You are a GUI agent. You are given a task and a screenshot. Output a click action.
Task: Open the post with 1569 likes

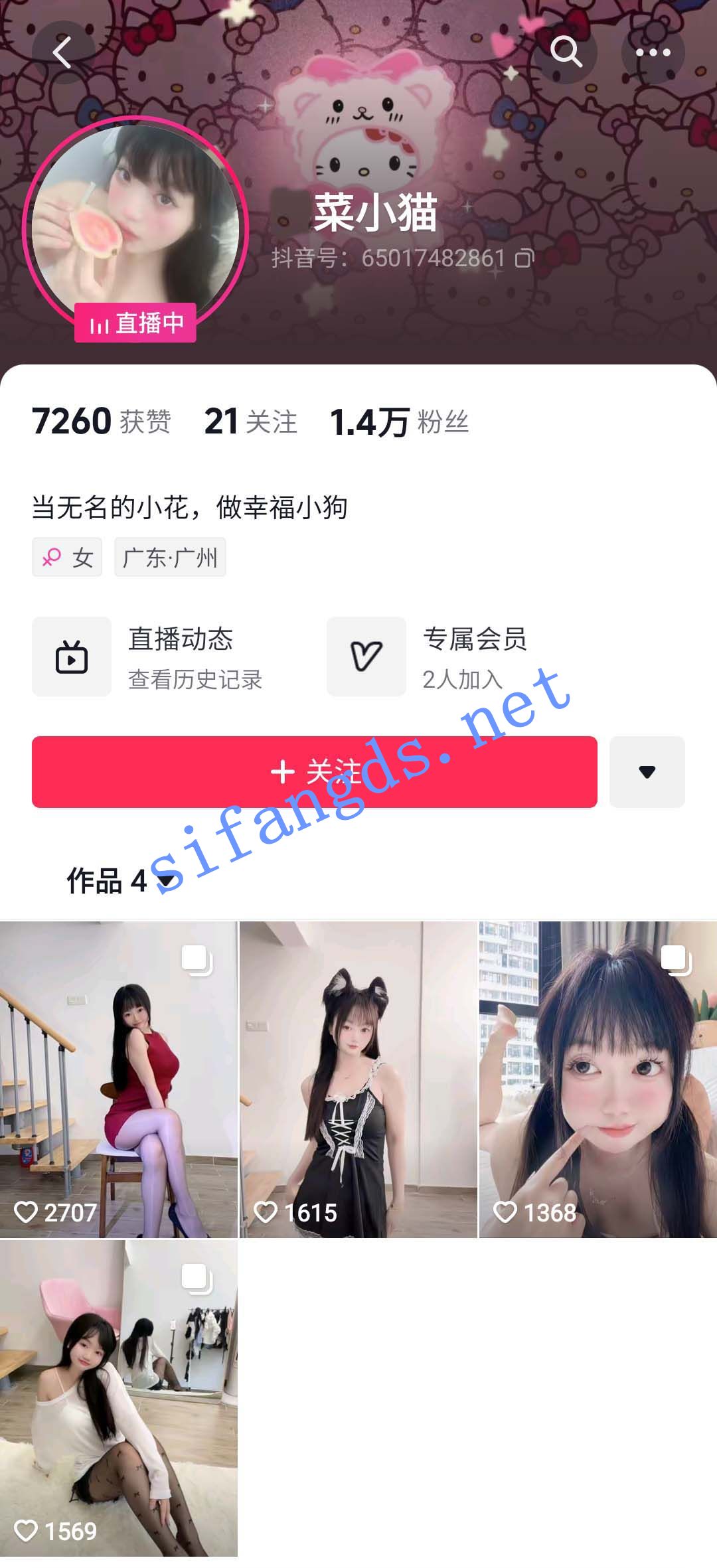(118, 1398)
